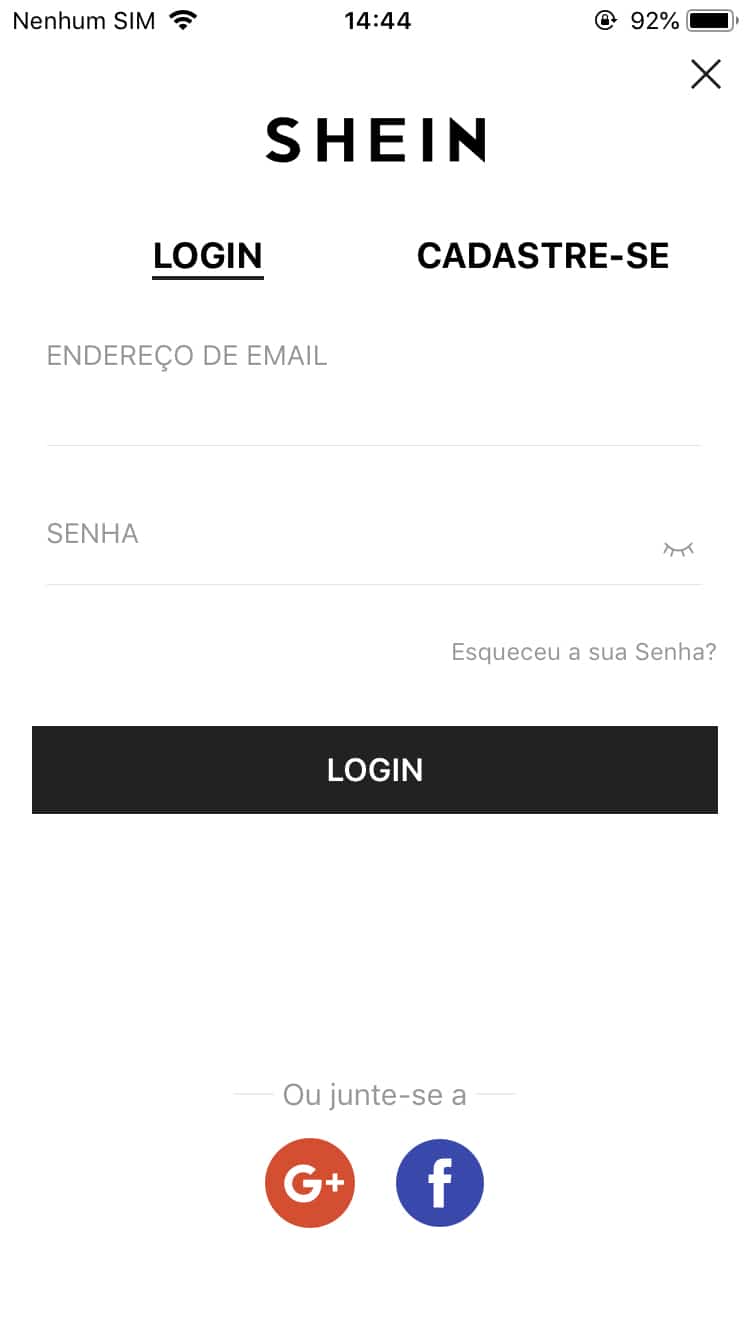750x1334 pixels.
Task: Switch to the CADASTRE-SE tab
Action: click(x=542, y=256)
